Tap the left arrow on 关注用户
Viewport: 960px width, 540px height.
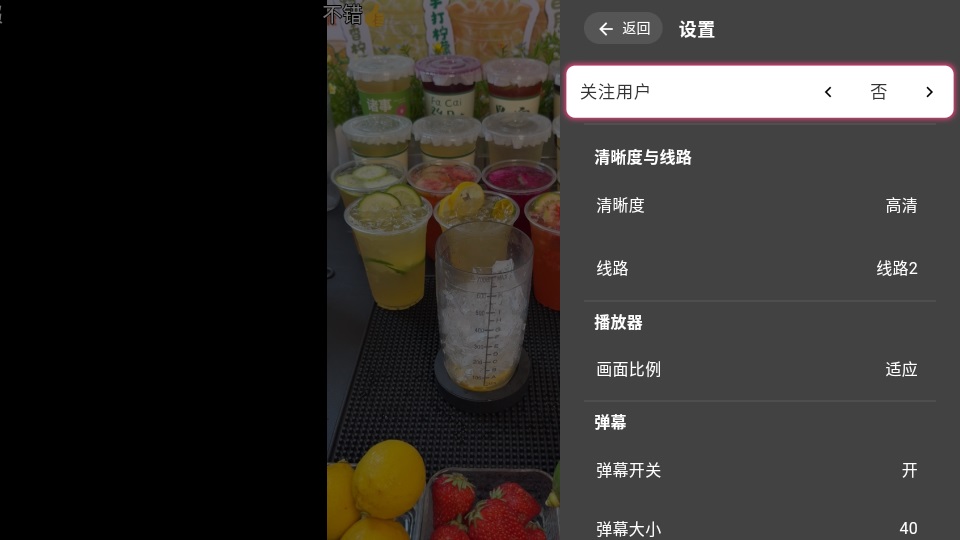828,92
